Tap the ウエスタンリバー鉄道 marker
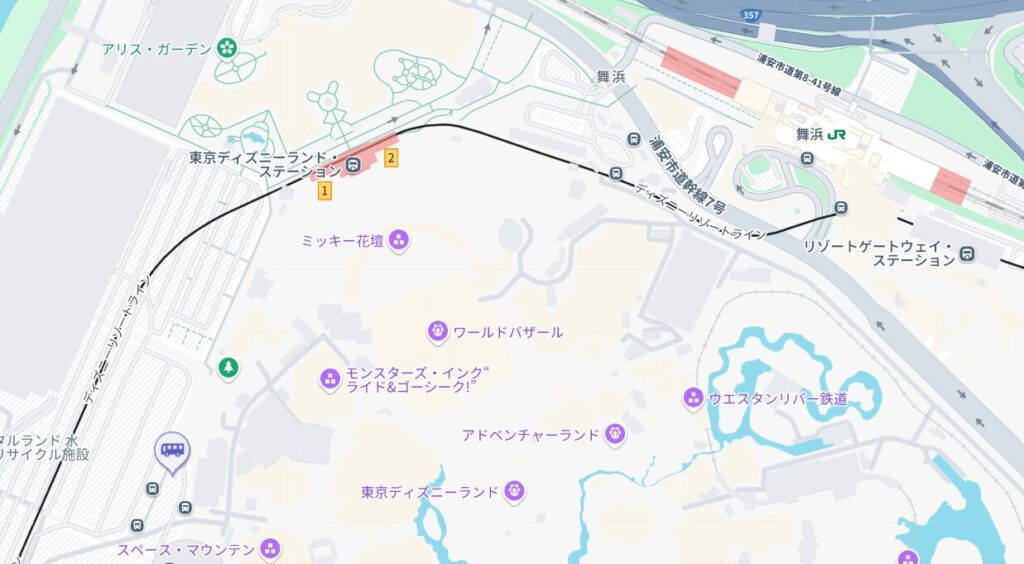Image resolution: width=1024 pixels, height=564 pixels. point(692,399)
